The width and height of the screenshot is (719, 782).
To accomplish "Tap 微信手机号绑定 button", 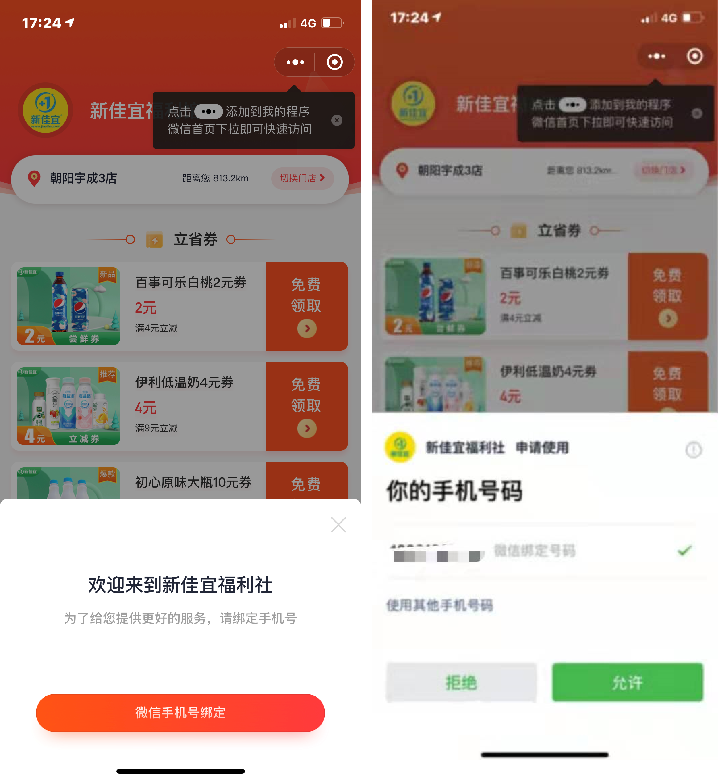I will 180,713.
